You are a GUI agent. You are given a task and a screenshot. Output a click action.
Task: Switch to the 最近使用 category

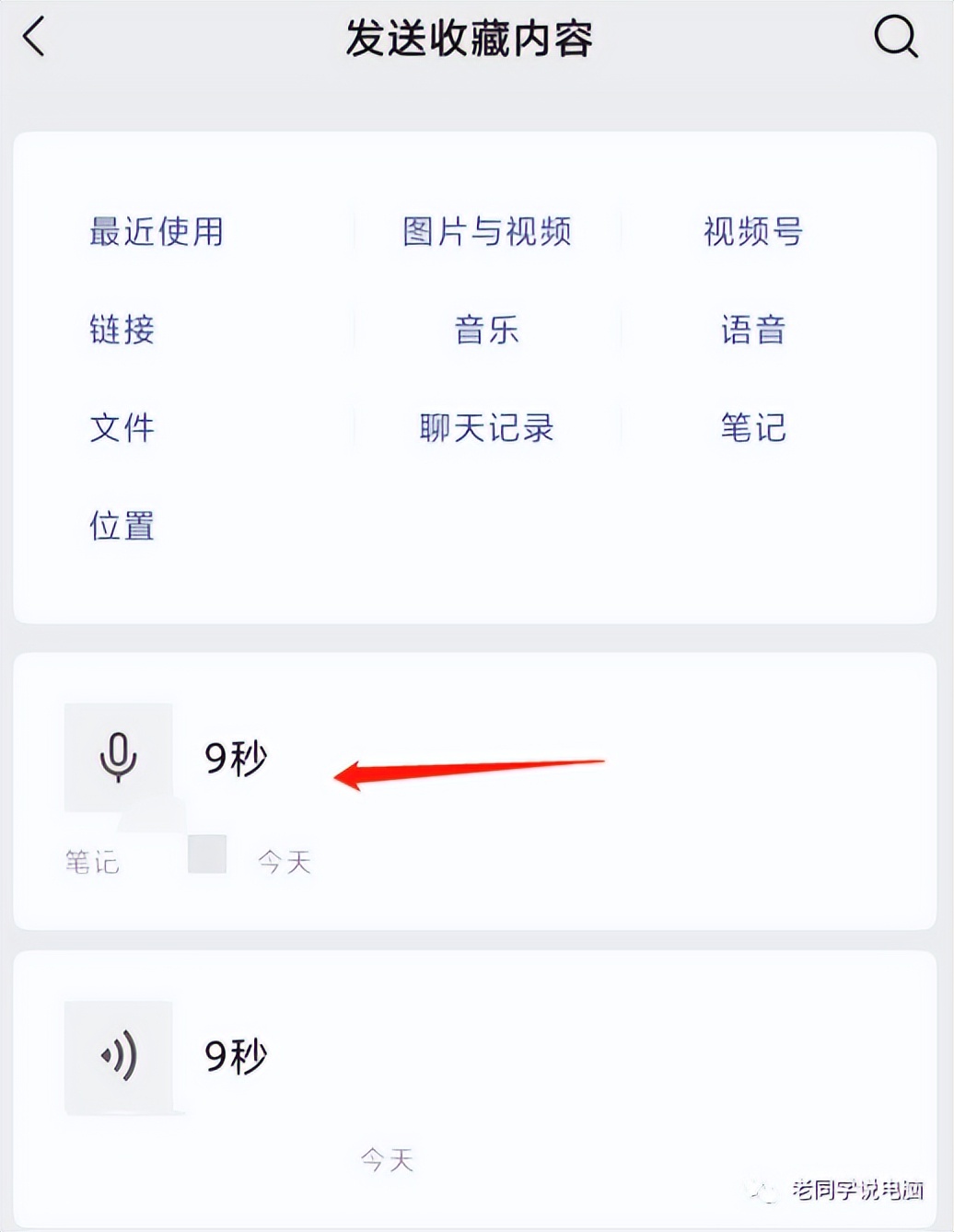156,233
